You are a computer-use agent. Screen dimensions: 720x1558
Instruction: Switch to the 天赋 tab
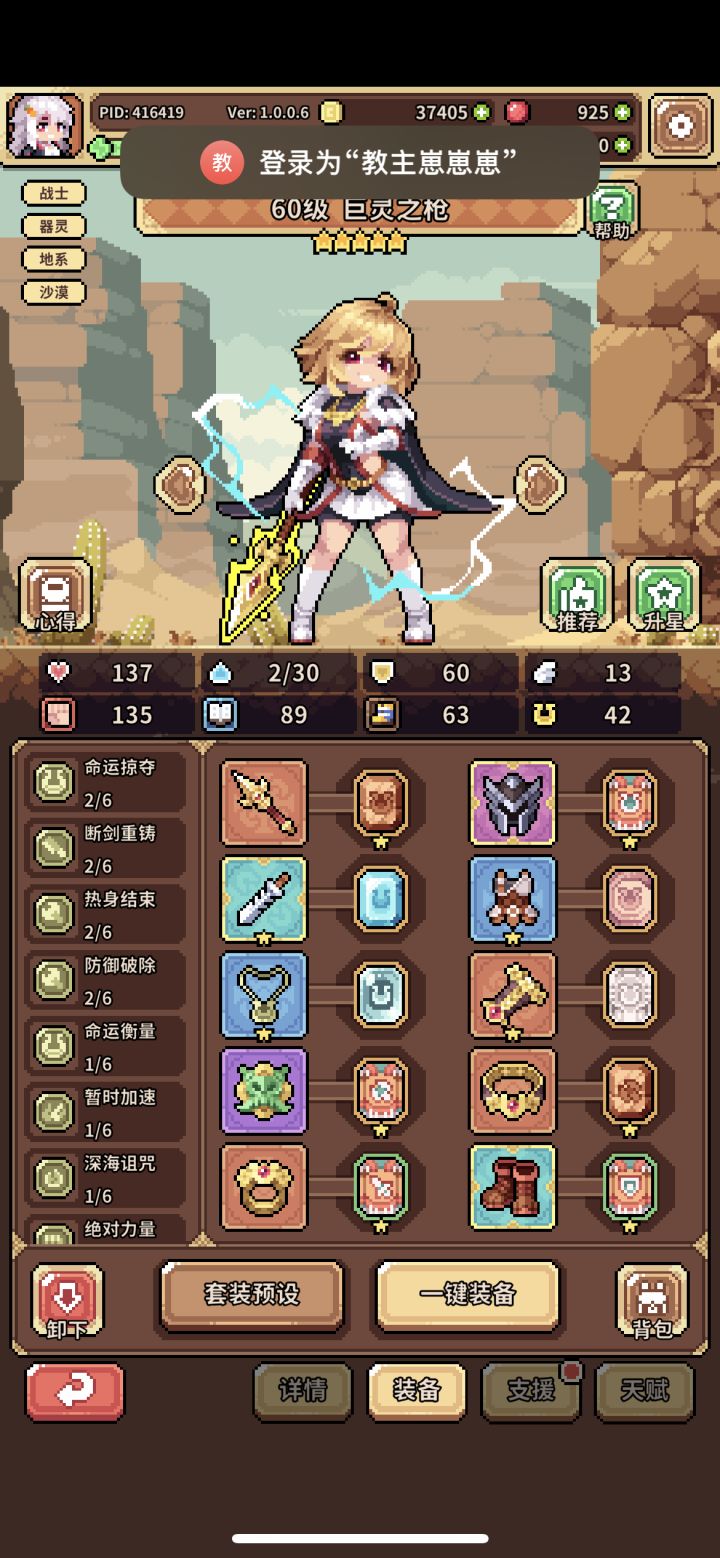(645, 1391)
